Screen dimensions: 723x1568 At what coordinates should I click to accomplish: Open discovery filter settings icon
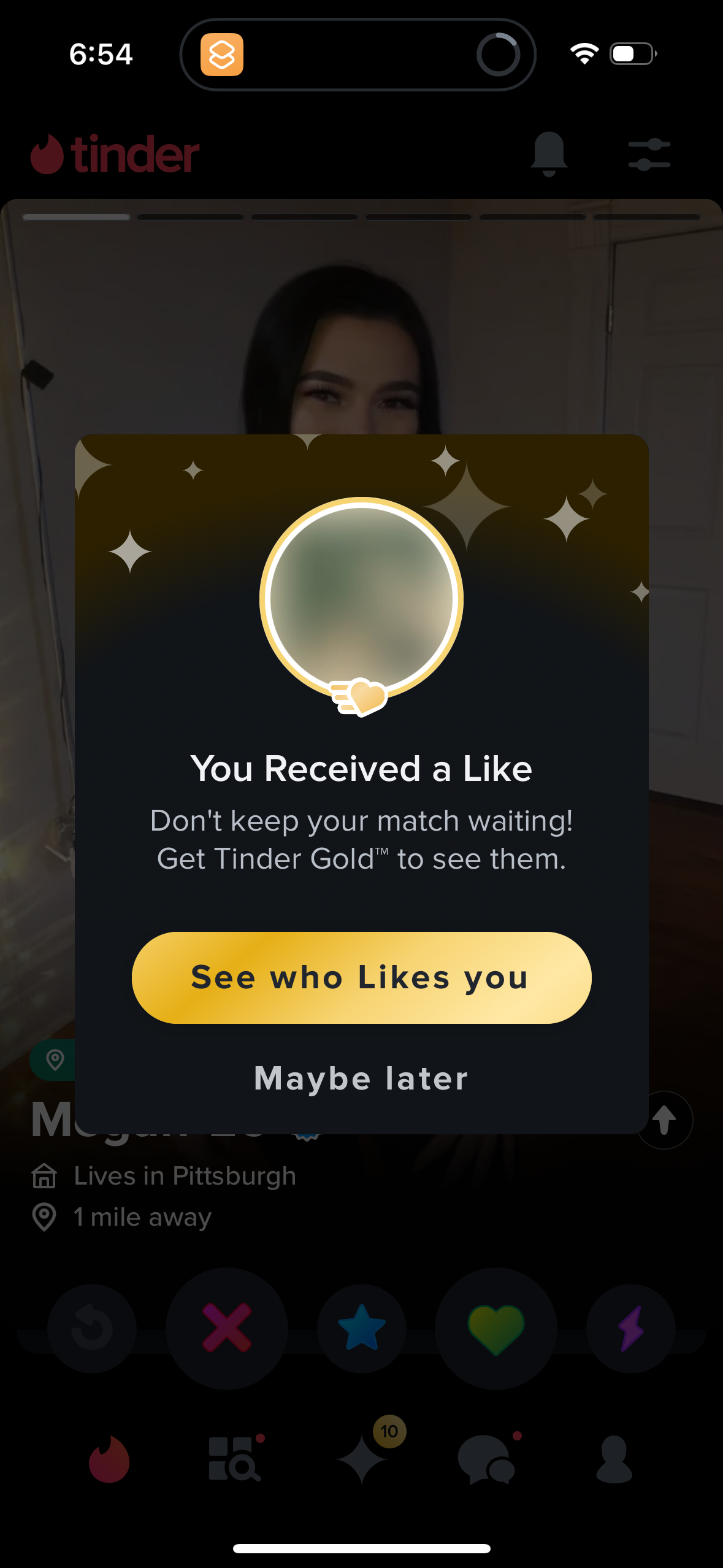[648, 155]
